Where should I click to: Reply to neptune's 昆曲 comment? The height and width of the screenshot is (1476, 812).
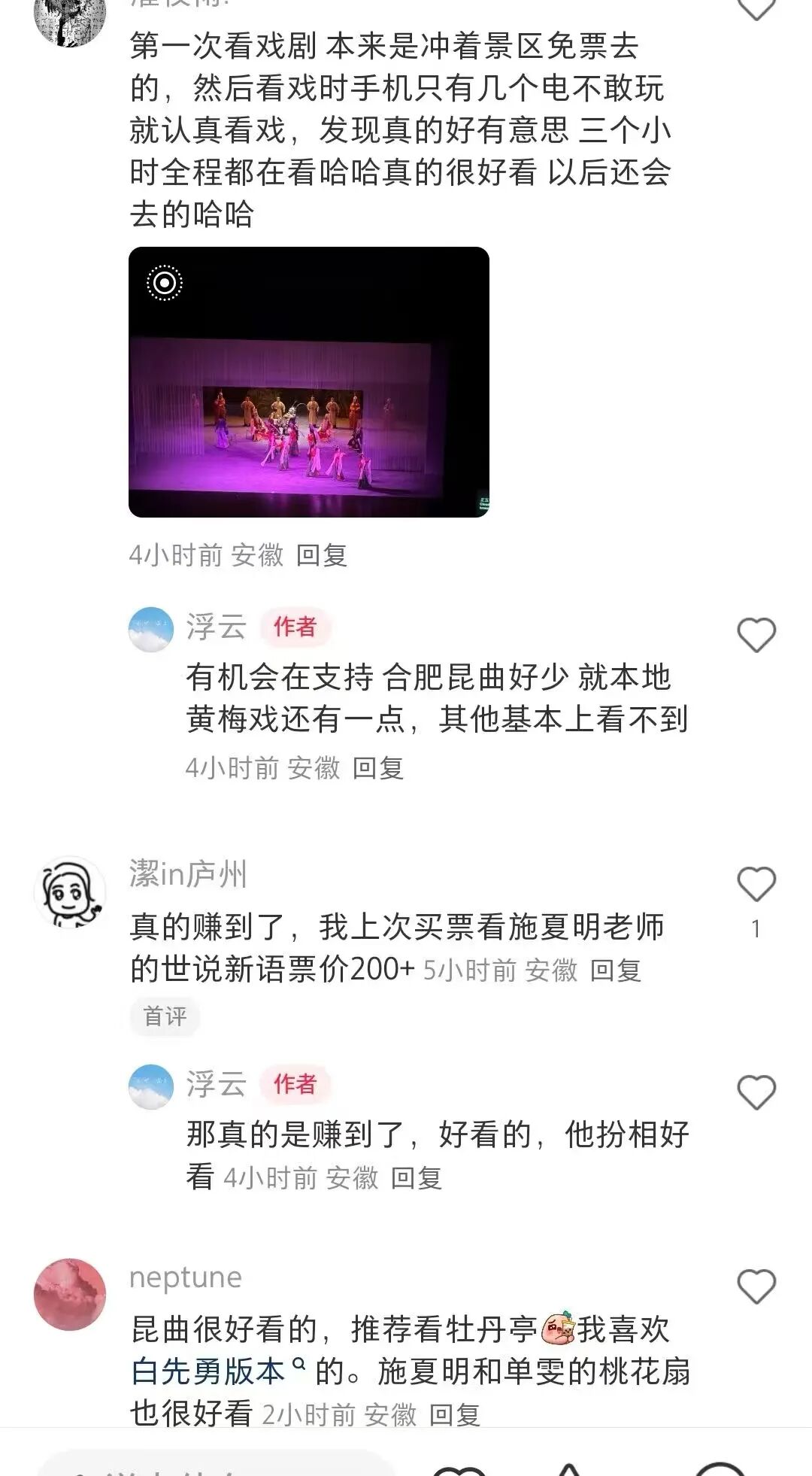[x=454, y=1415]
